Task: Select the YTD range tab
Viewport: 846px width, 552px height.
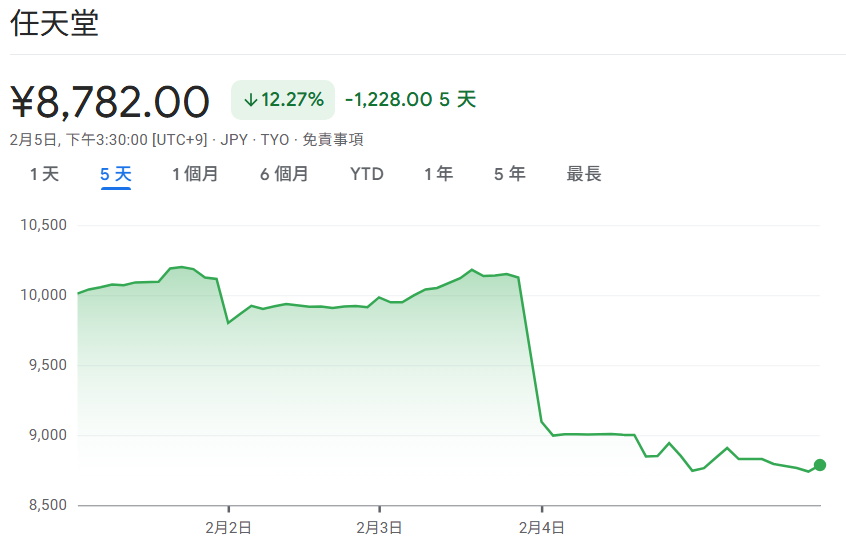Action: click(x=367, y=174)
